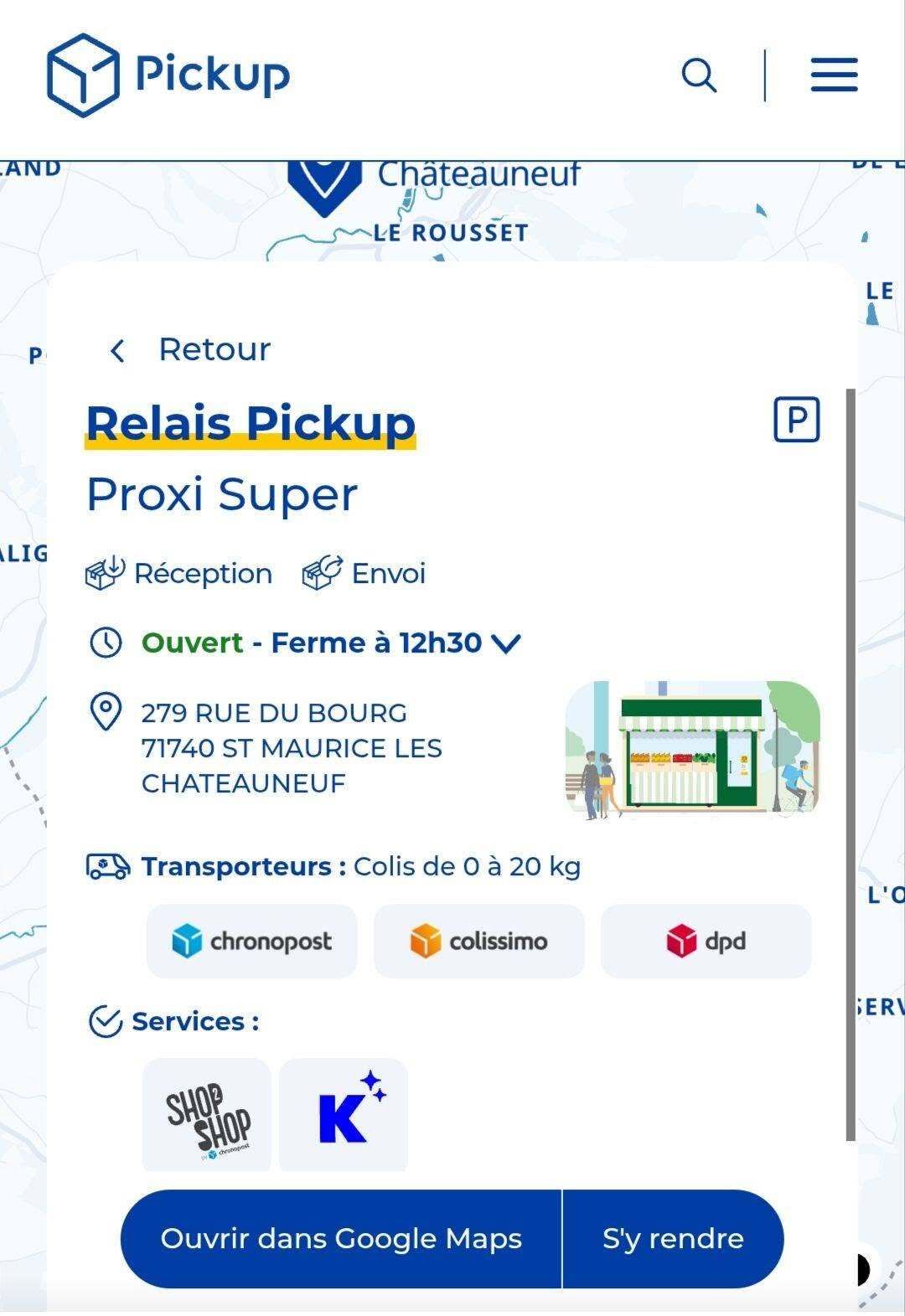Open in Google Maps
This screenshot has height=1316, width=905.
[341, 1238]
